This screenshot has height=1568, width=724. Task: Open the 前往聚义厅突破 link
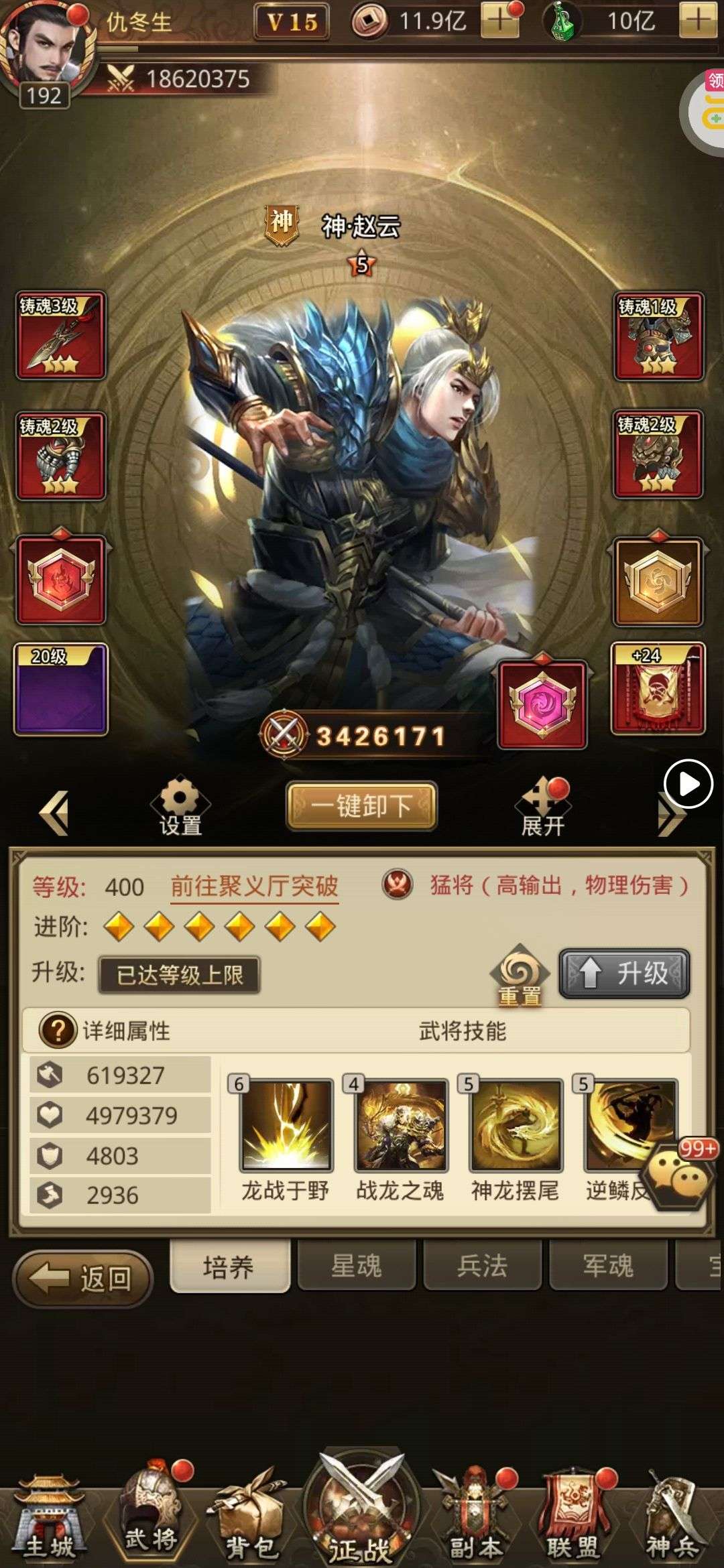point(254,887)
